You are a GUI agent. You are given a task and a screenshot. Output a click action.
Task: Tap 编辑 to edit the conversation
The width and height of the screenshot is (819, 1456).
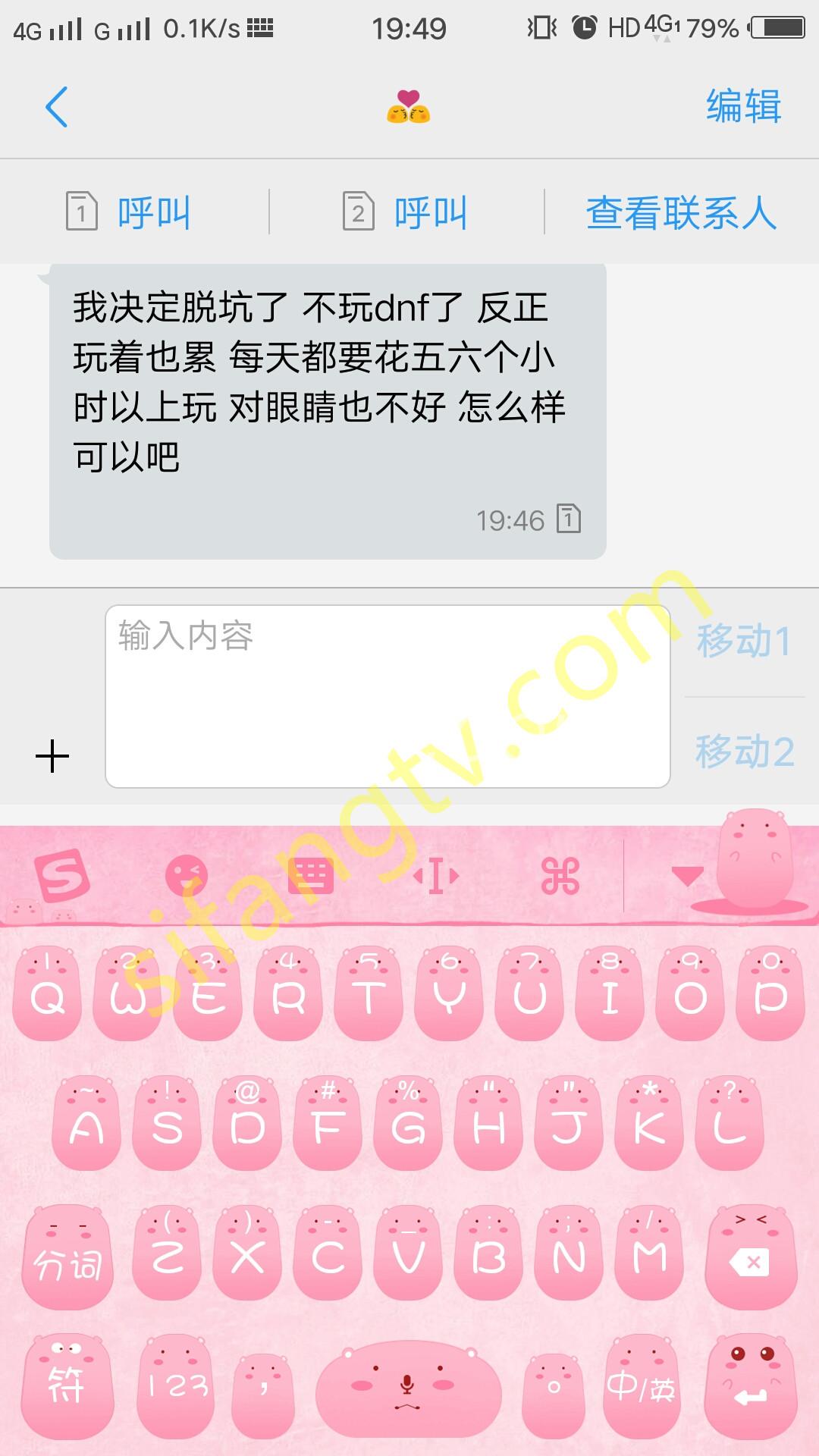tap(742, 106)
